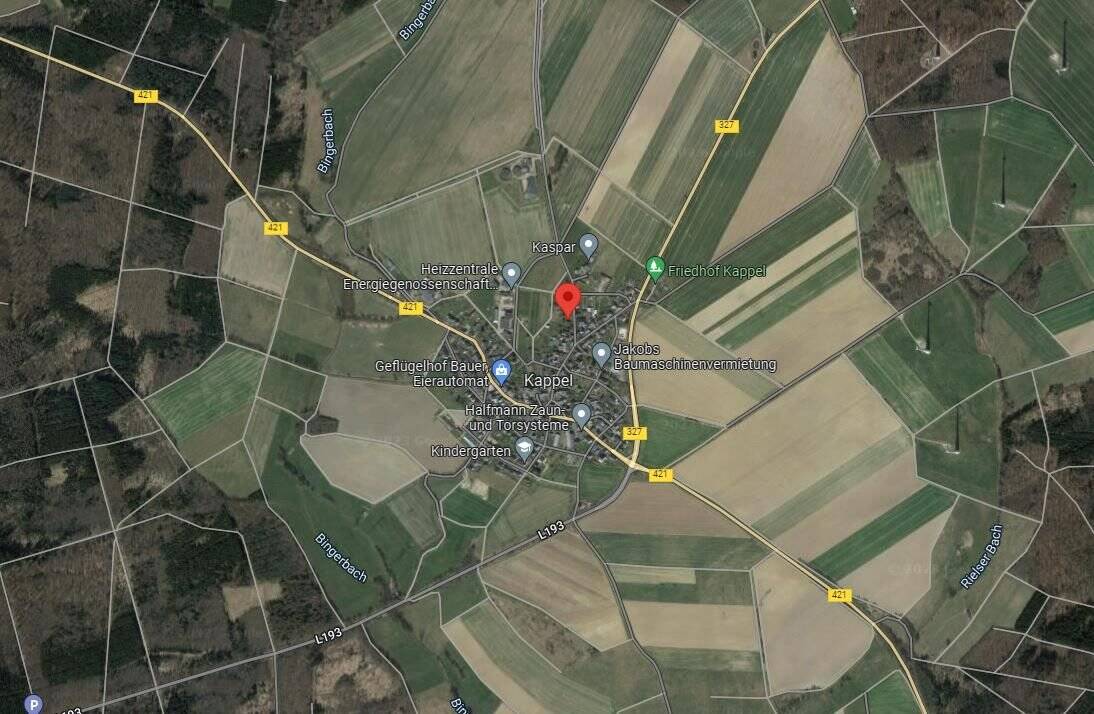
Task: Open the Kaspar place marker
Action: (589, 243)
